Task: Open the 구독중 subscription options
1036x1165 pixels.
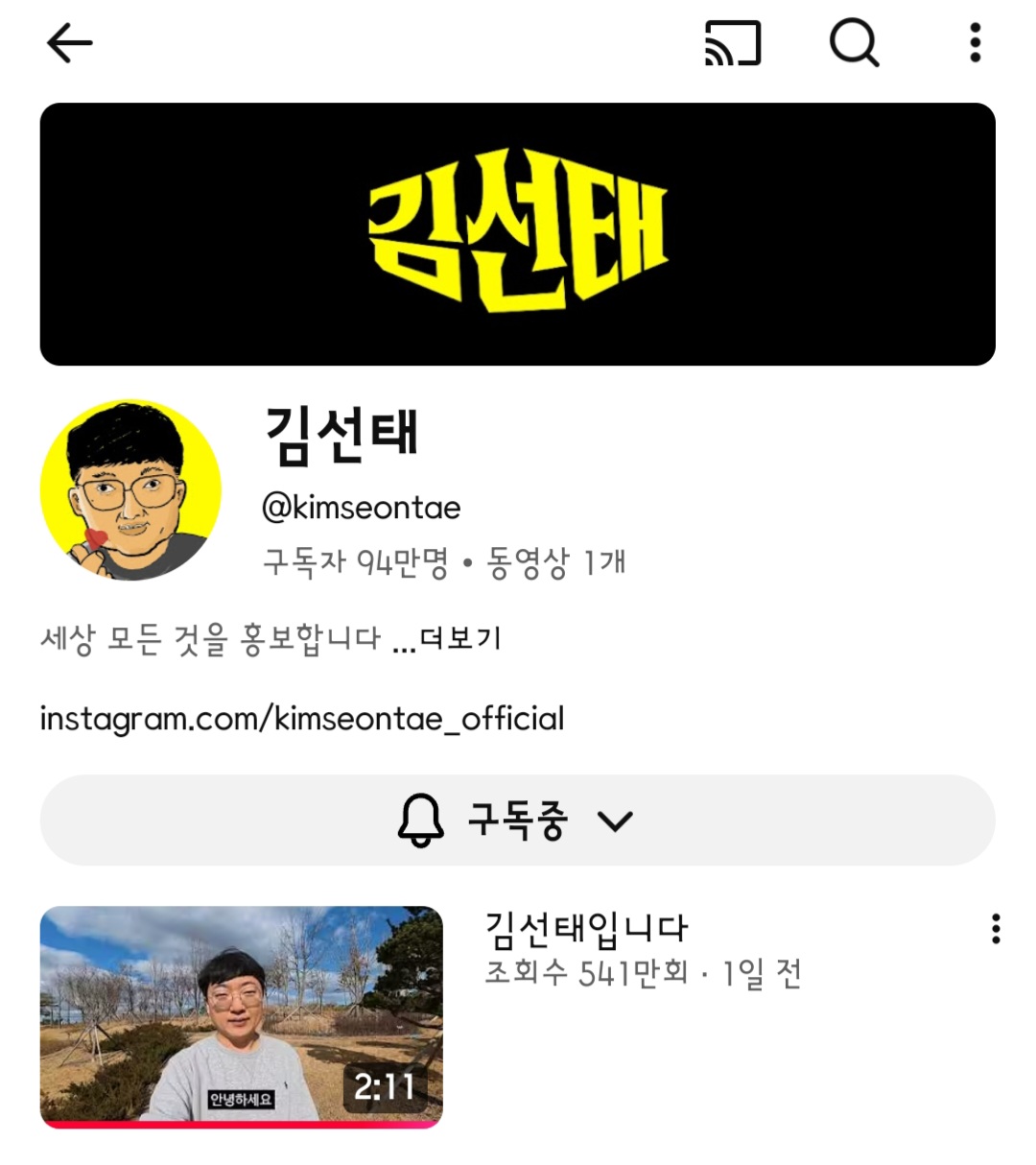Action: pyautogui.click(x=517, y=820)
